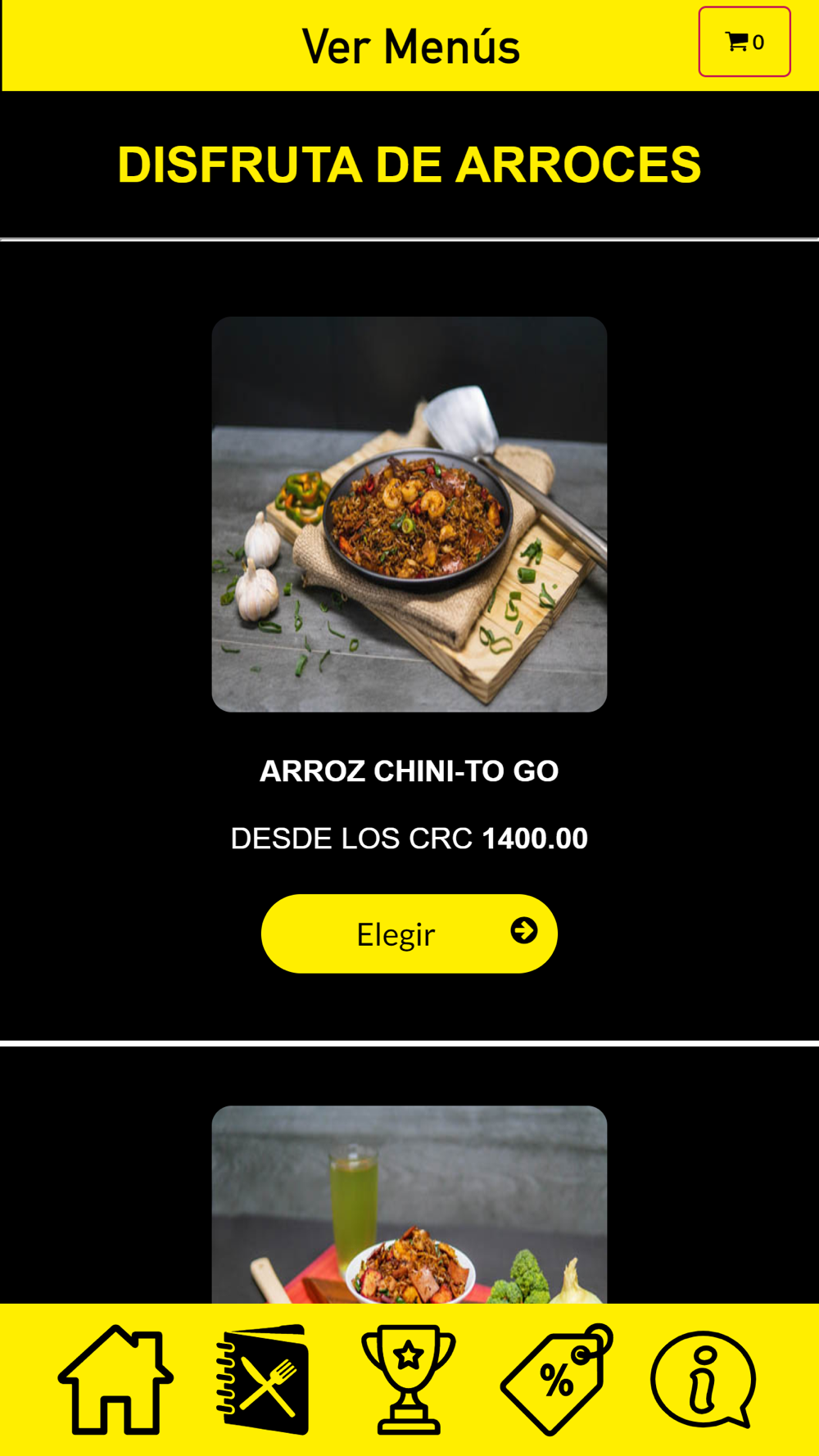Switch to the menu book tab
The image size is (819, 1456).
tap(263, 1380)
